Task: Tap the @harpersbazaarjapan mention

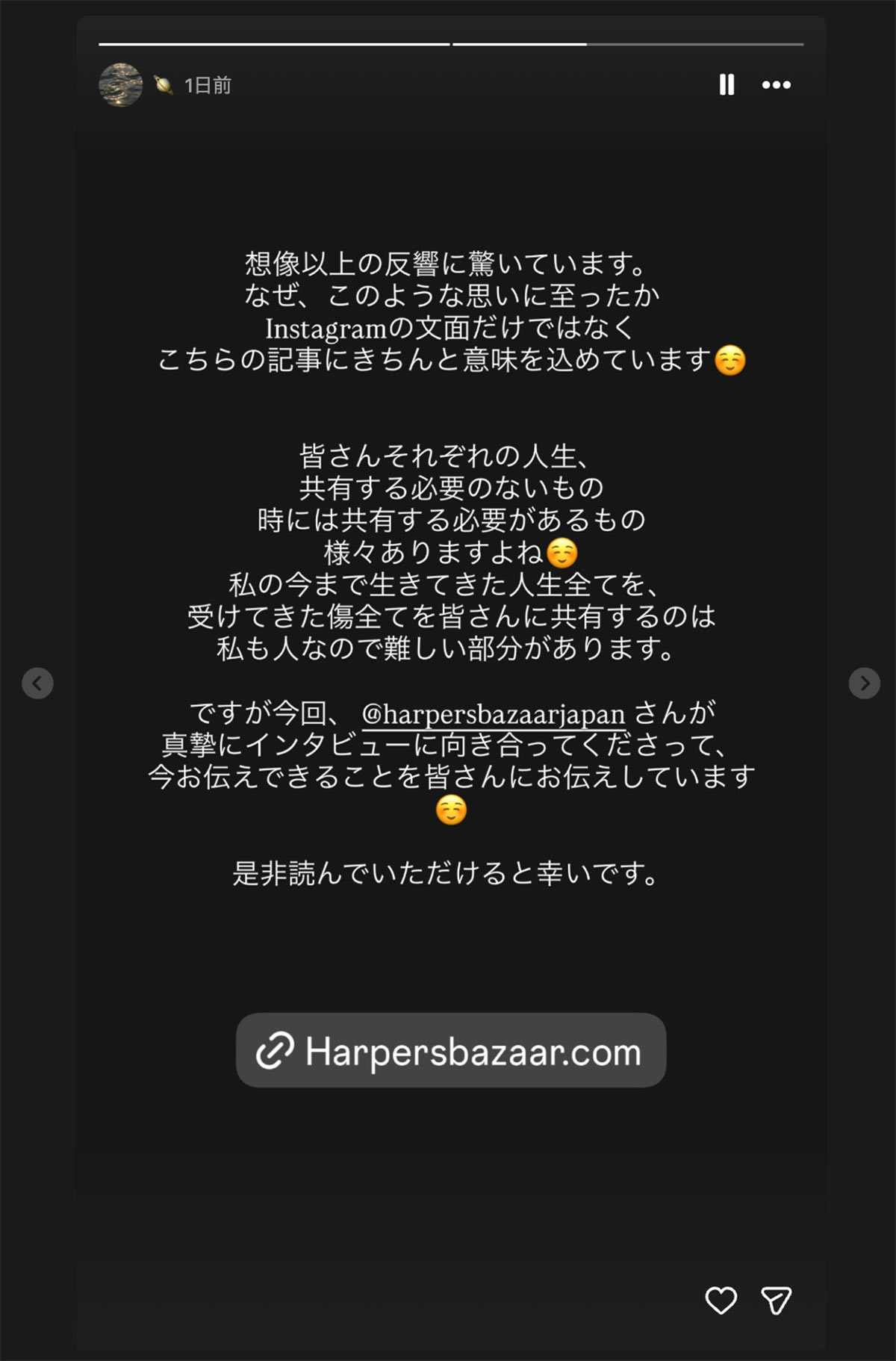Action: [x=493, y=714]
